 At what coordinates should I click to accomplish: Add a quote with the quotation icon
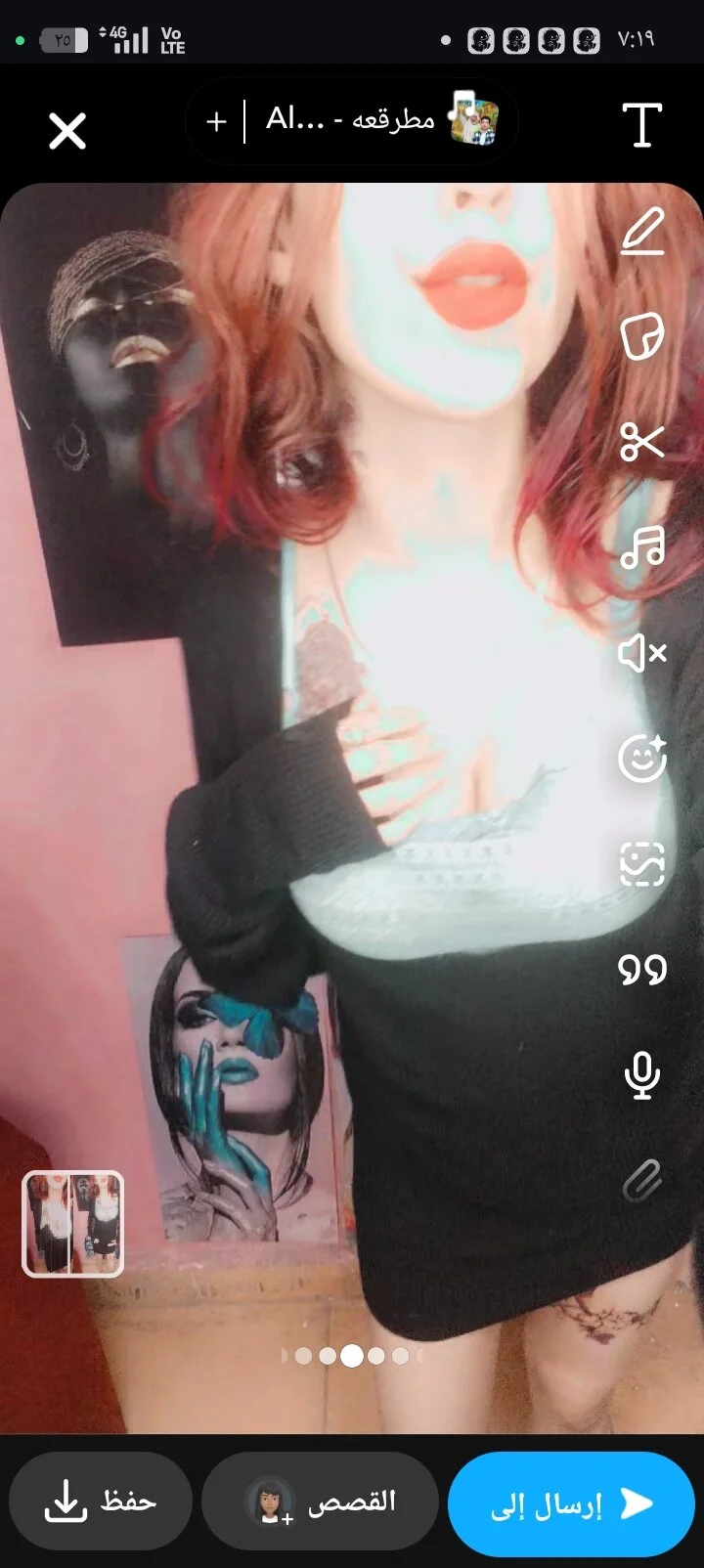[642, 970]
